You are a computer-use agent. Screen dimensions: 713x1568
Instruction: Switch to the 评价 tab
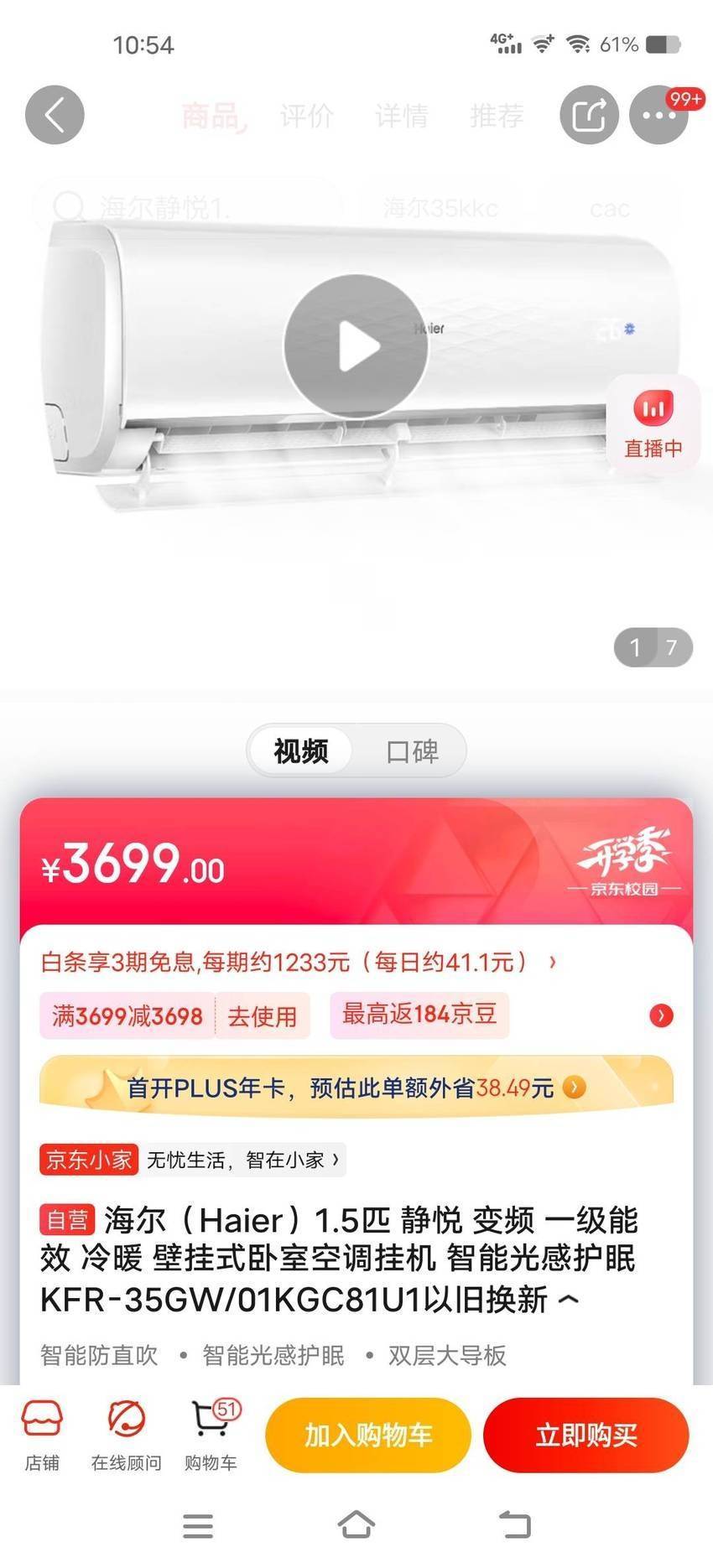click(306, 115)
